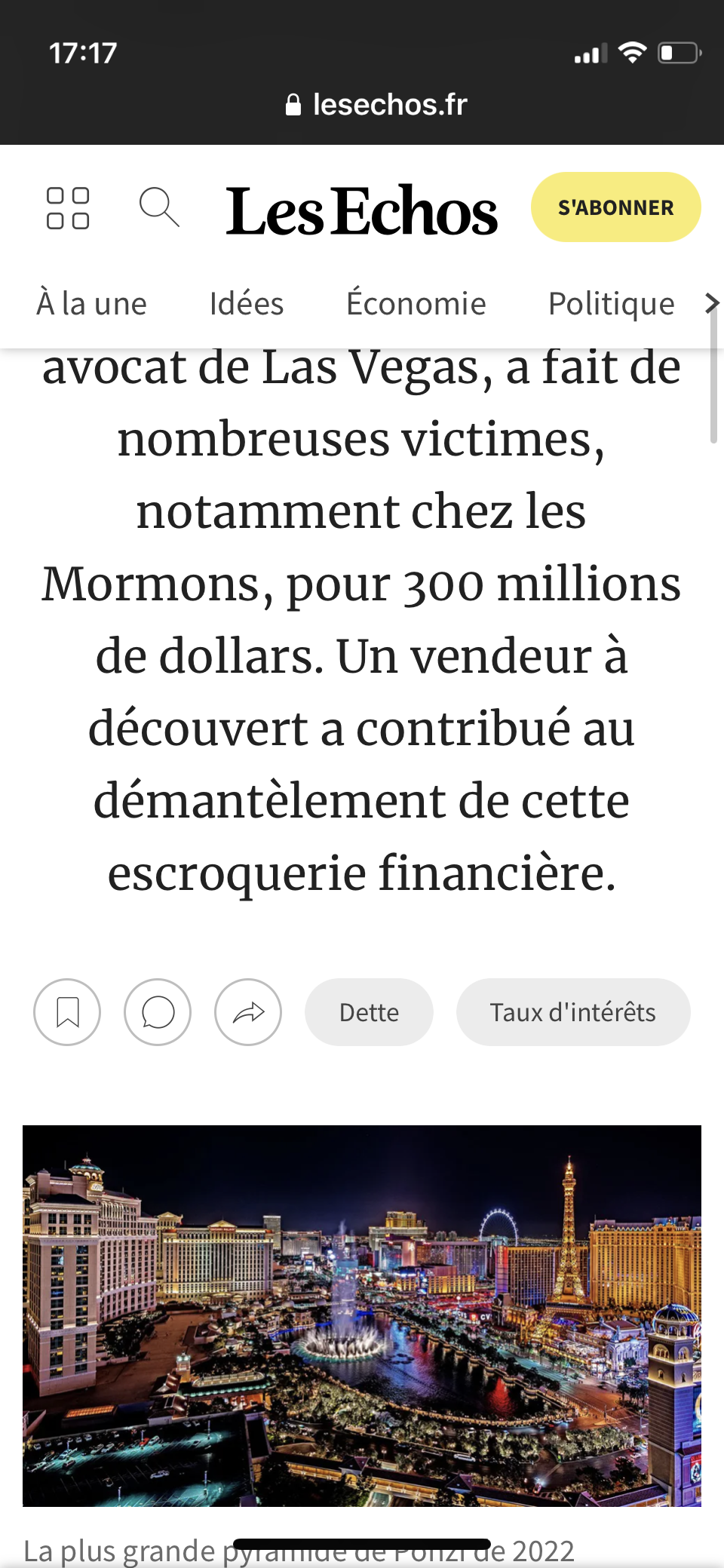Tap the S'ABONNER subscribe button
This screenshot has height=1568, width=724.
(x=615, y=207)
